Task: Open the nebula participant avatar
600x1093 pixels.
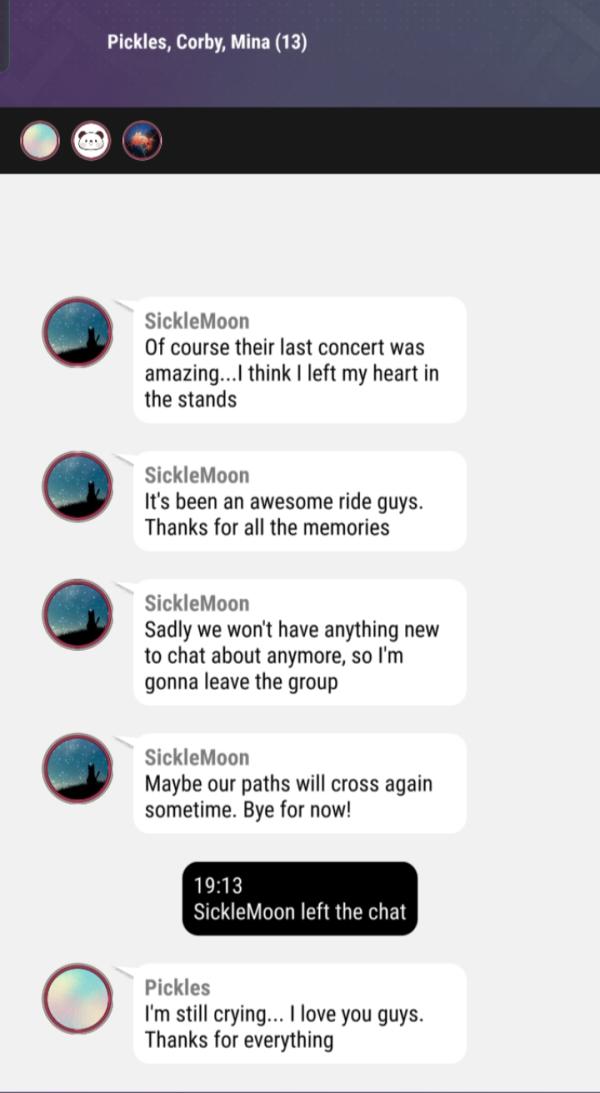Action: tap(142, 141)
